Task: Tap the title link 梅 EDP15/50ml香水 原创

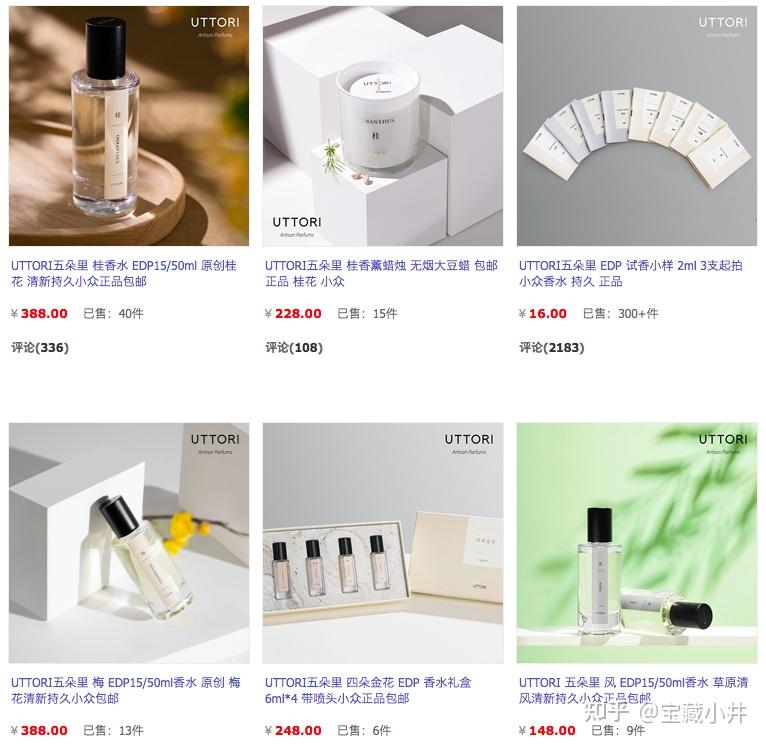Action: click(x=125, y=690)
